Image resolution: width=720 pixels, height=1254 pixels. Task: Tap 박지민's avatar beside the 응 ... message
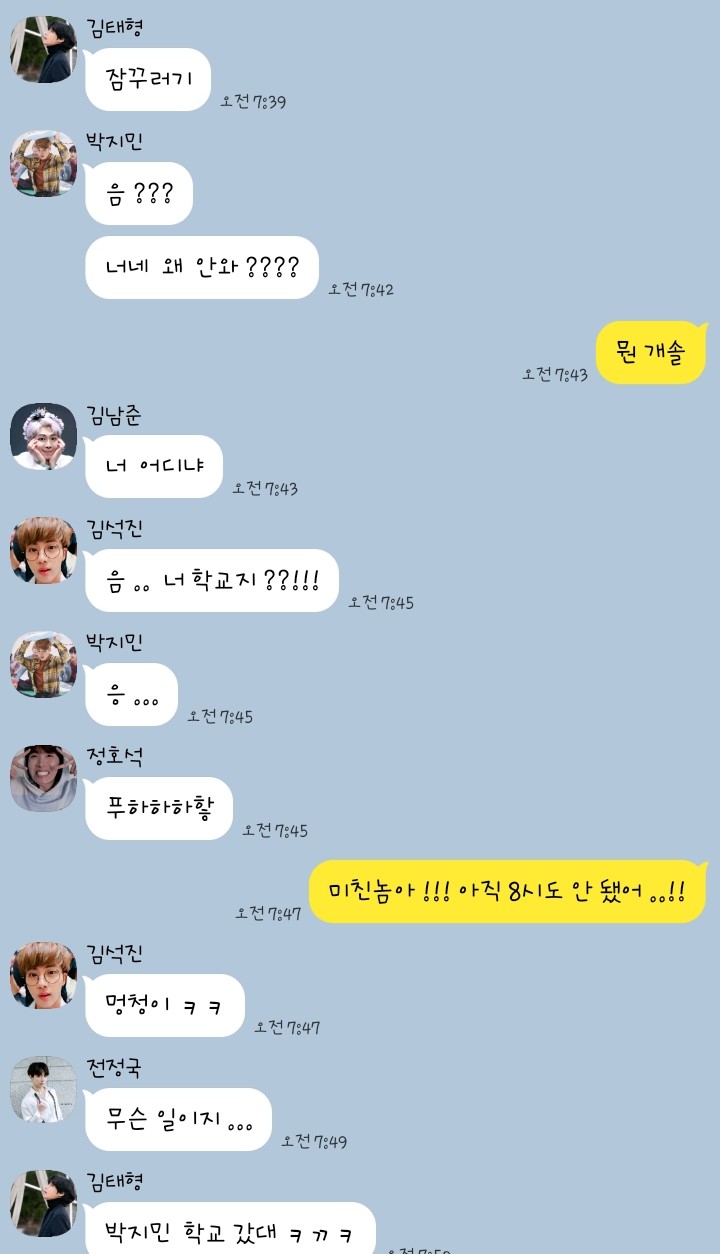[x=43, y=664]
